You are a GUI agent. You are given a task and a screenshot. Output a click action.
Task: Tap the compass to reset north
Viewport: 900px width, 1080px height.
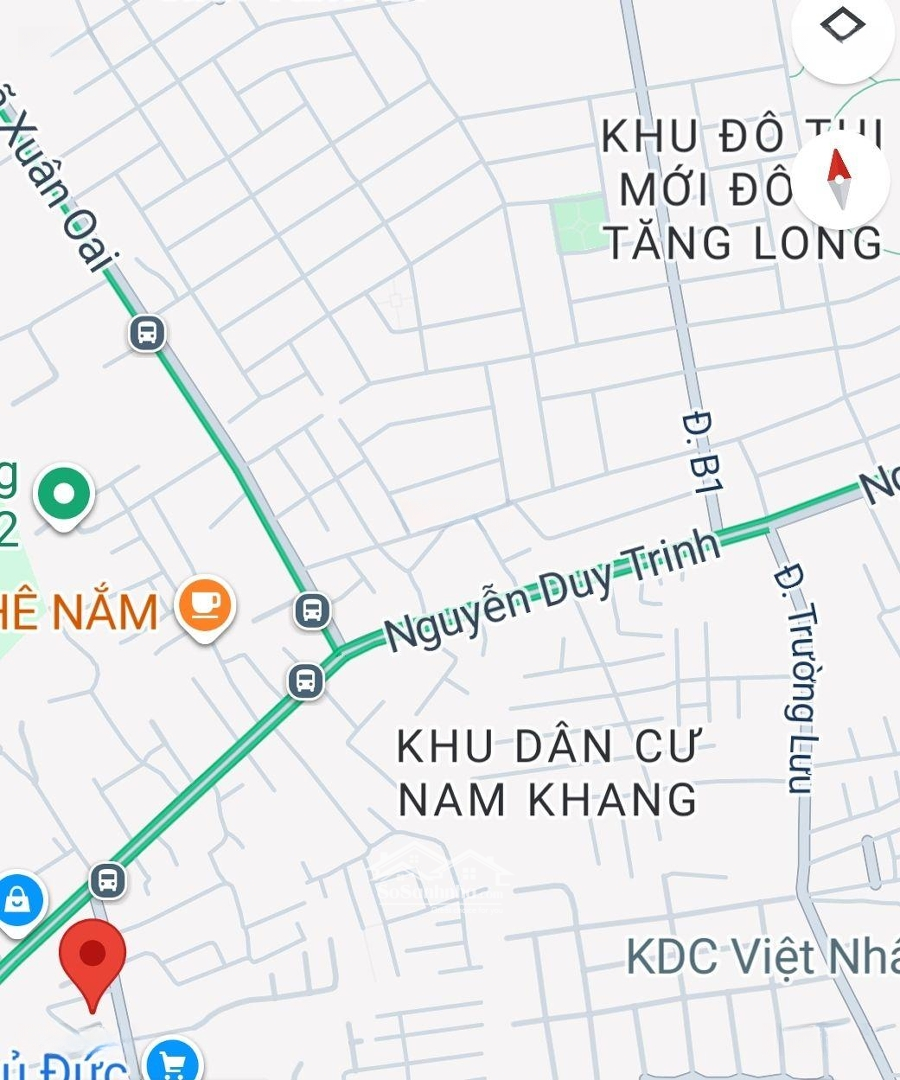pyautogui.click(x=839, y=181)
